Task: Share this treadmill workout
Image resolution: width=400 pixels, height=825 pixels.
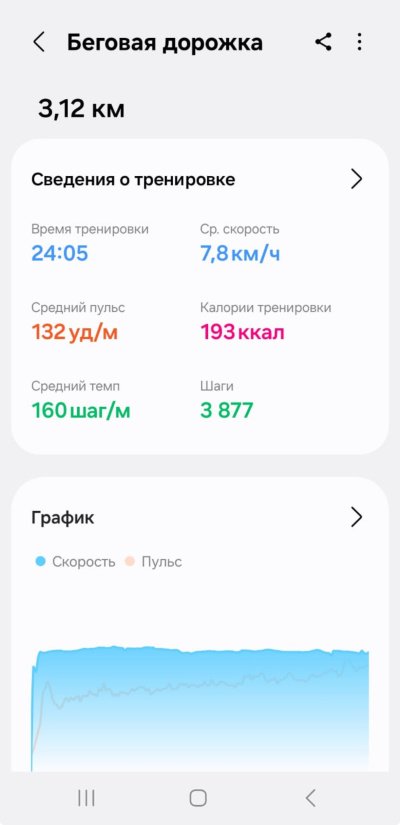Action: pyautogui.click(x=323, y=42)
